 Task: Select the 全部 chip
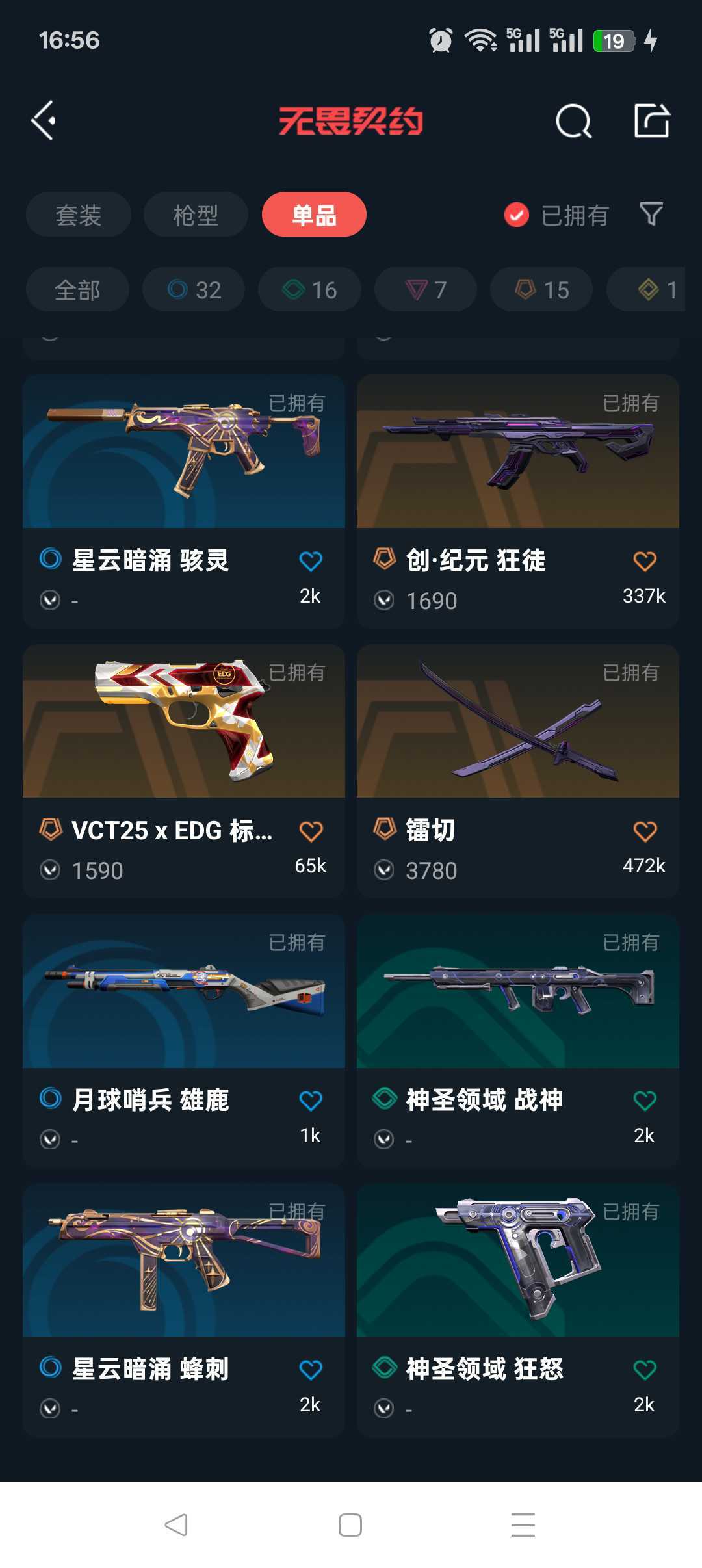[x=77, y=289]
